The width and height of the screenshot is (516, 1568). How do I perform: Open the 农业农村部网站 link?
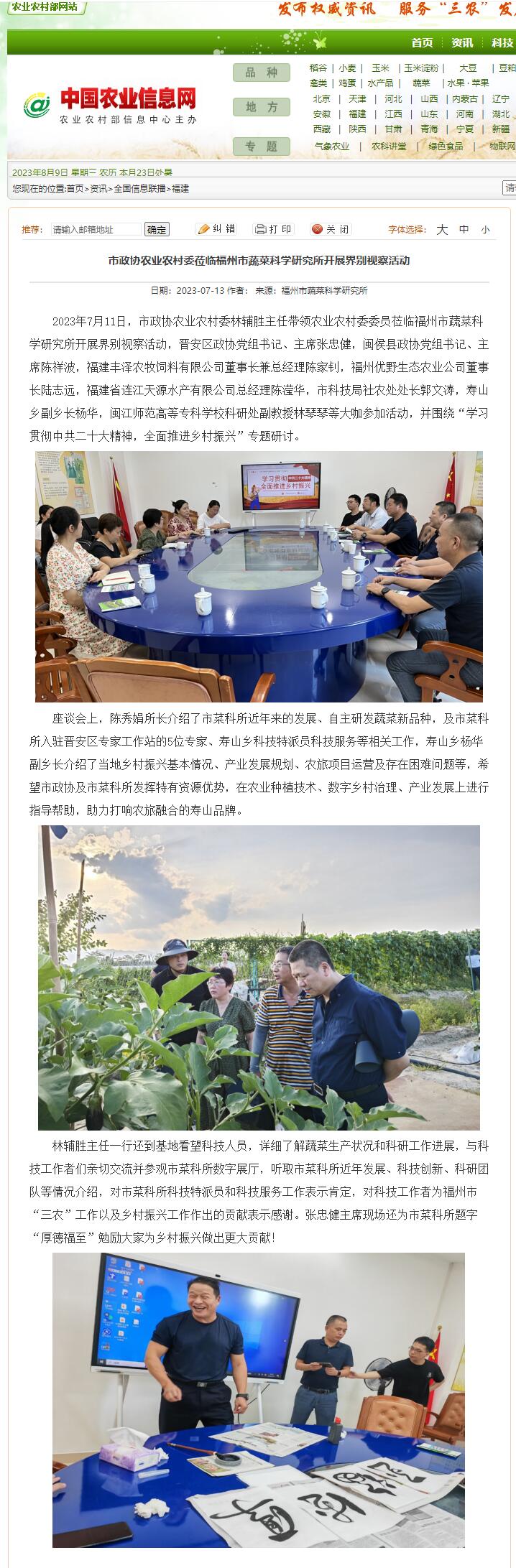click(45, 6)
